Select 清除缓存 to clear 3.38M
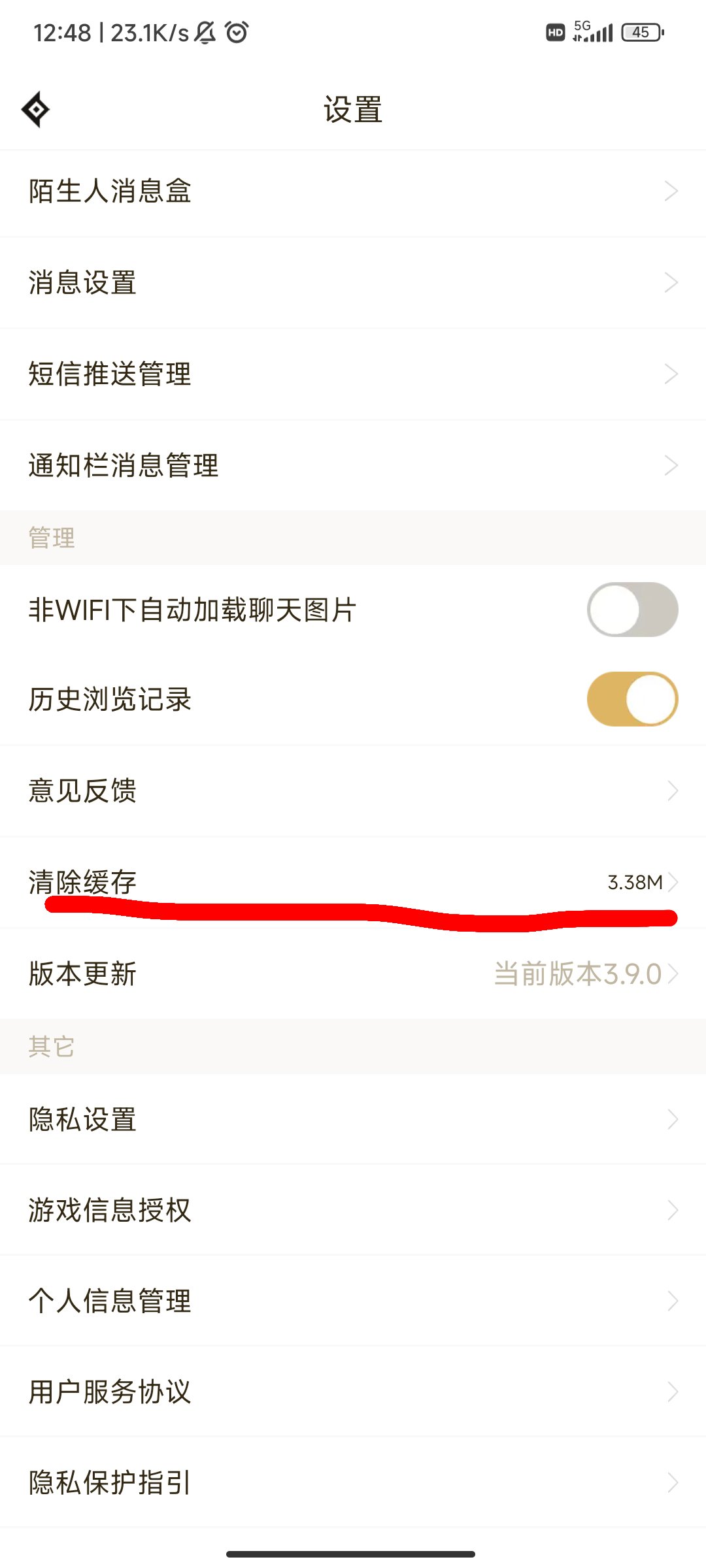This screenshot has height=1568, width=706. point(353,882)
